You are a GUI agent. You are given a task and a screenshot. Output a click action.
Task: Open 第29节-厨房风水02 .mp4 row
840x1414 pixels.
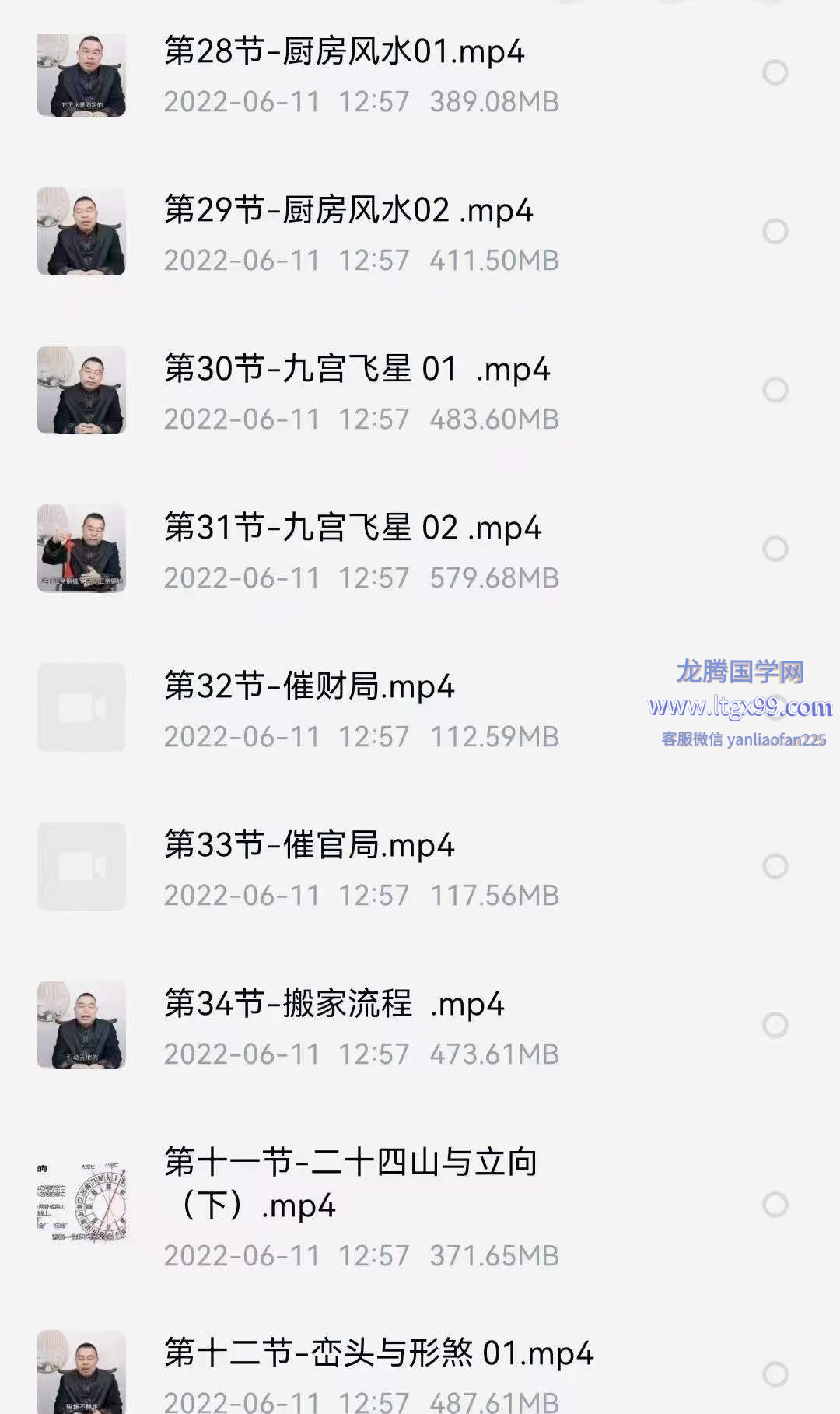click(348, 211)
